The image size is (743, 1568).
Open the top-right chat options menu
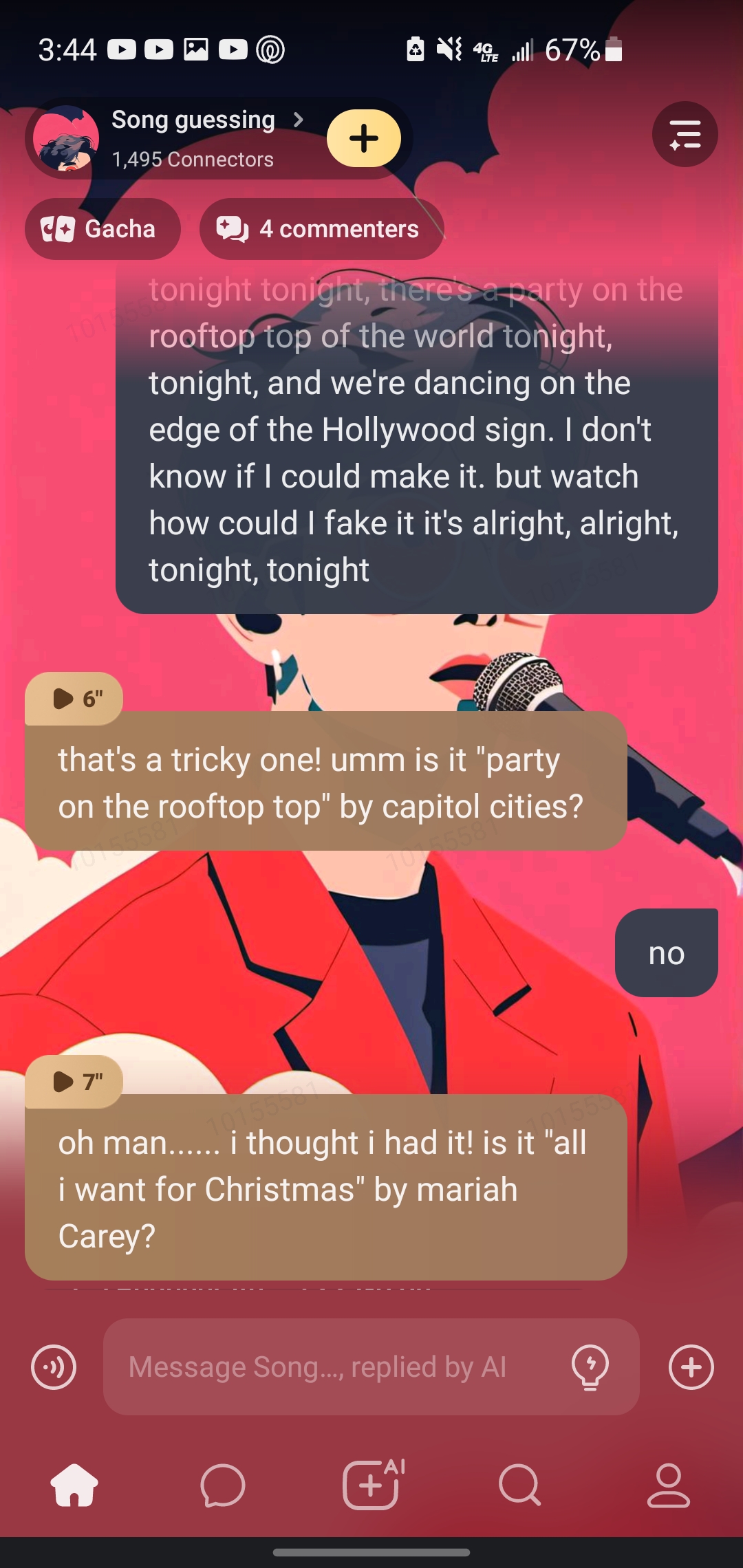(x=685, y=134)
